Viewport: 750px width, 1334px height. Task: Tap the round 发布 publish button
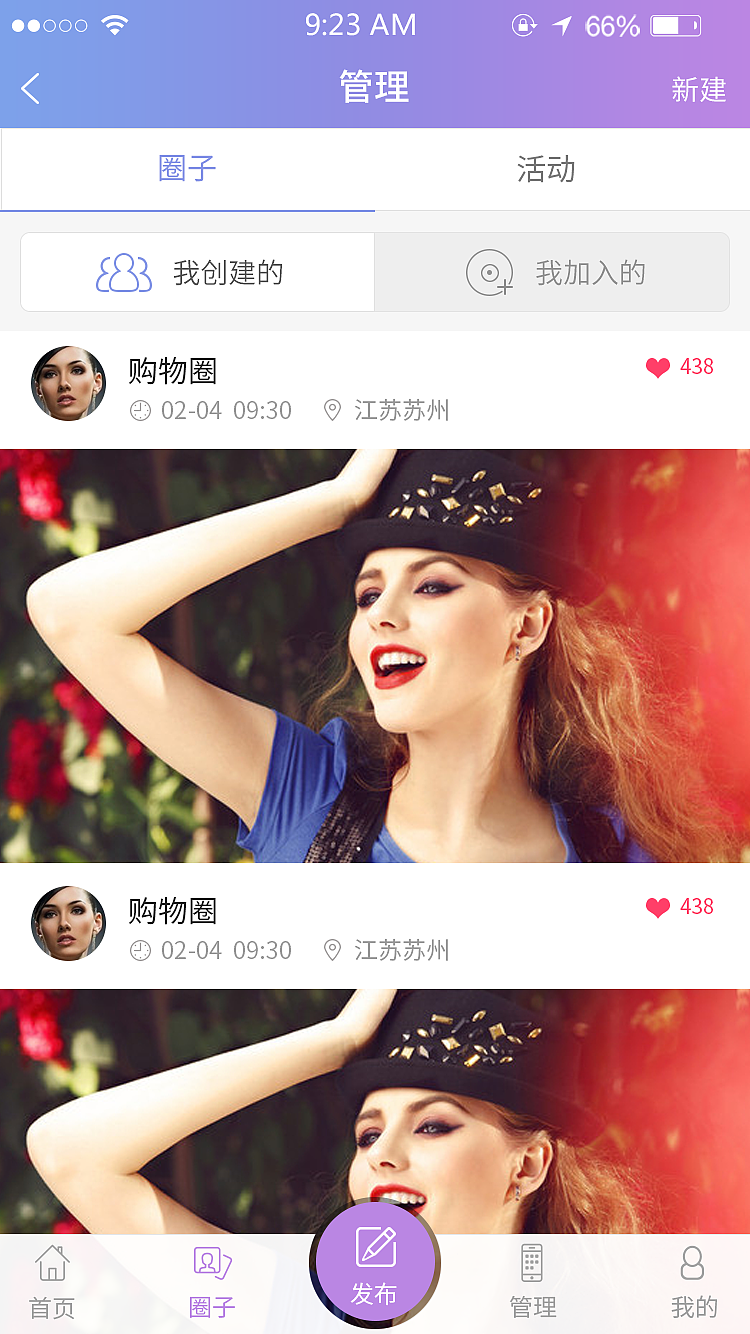tap(375, 1263)
